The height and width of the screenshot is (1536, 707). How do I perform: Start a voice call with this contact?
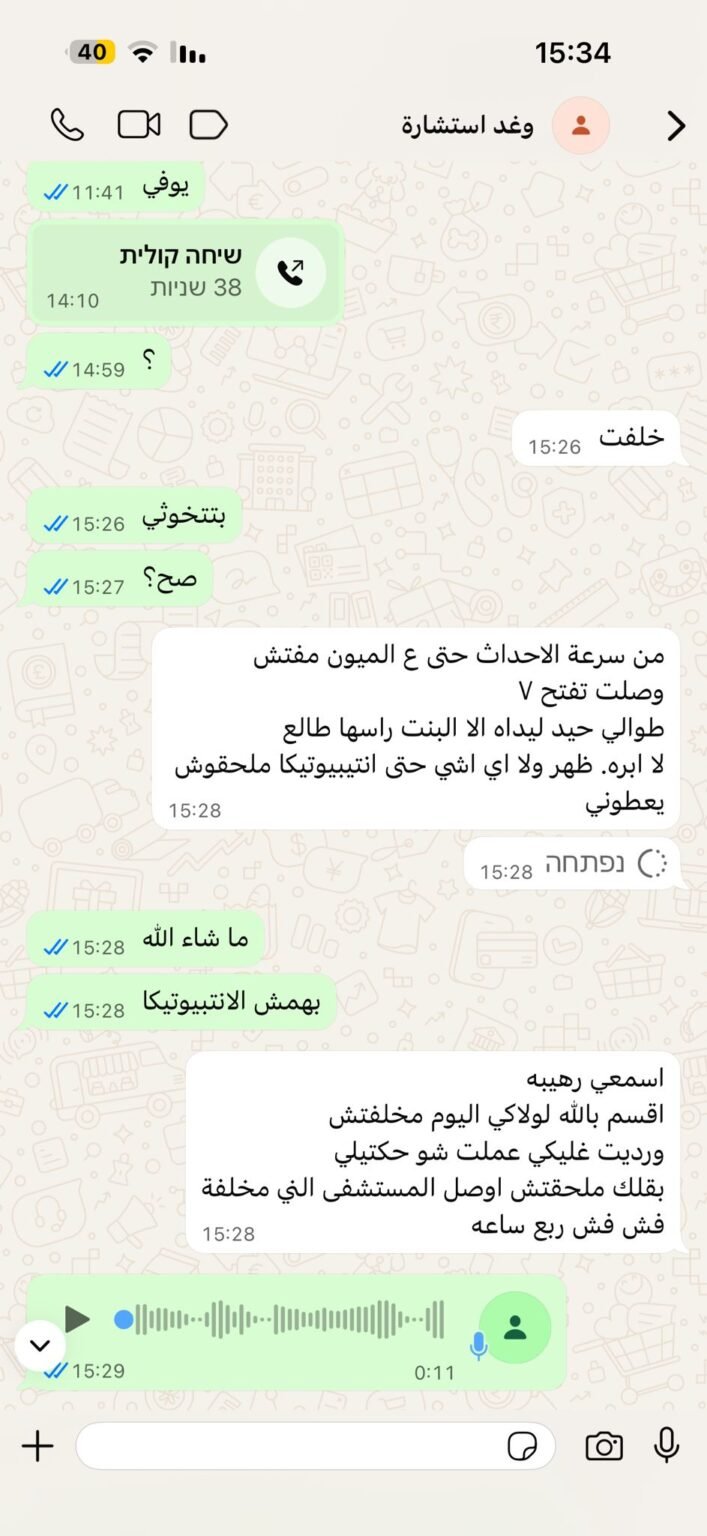click(67, 125)
